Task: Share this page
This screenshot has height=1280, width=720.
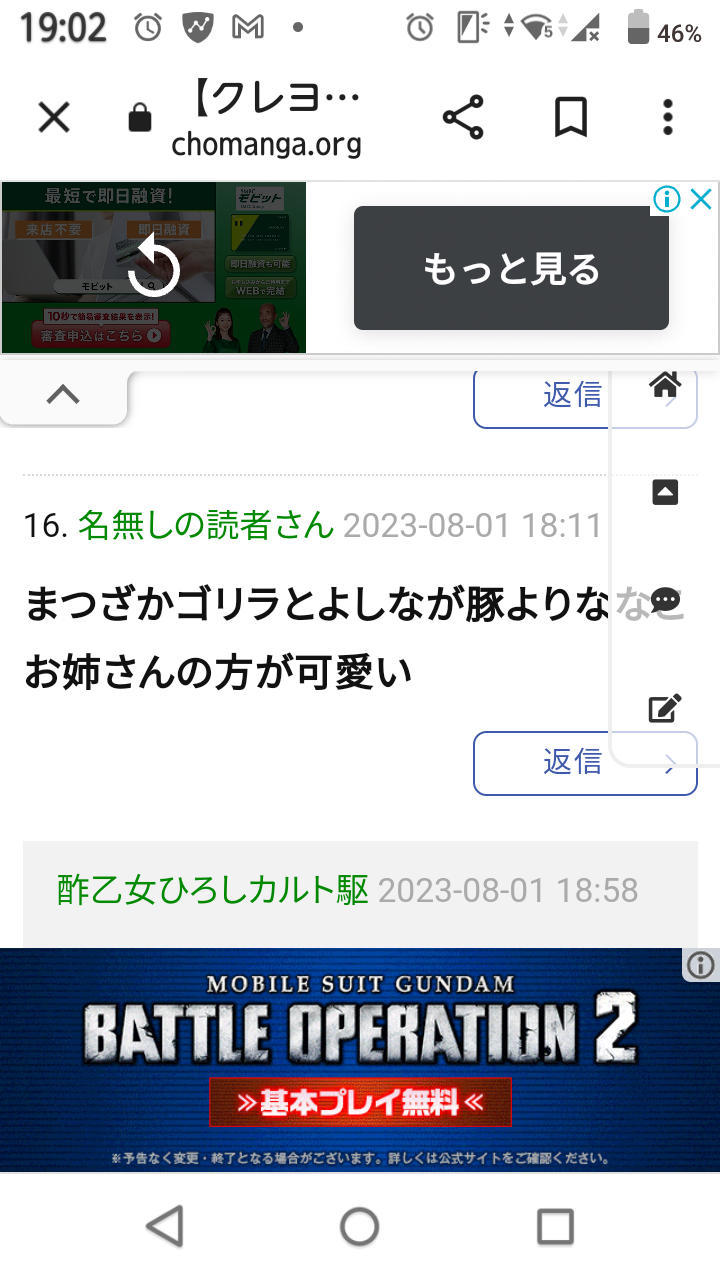Action: tap(463, 118)
